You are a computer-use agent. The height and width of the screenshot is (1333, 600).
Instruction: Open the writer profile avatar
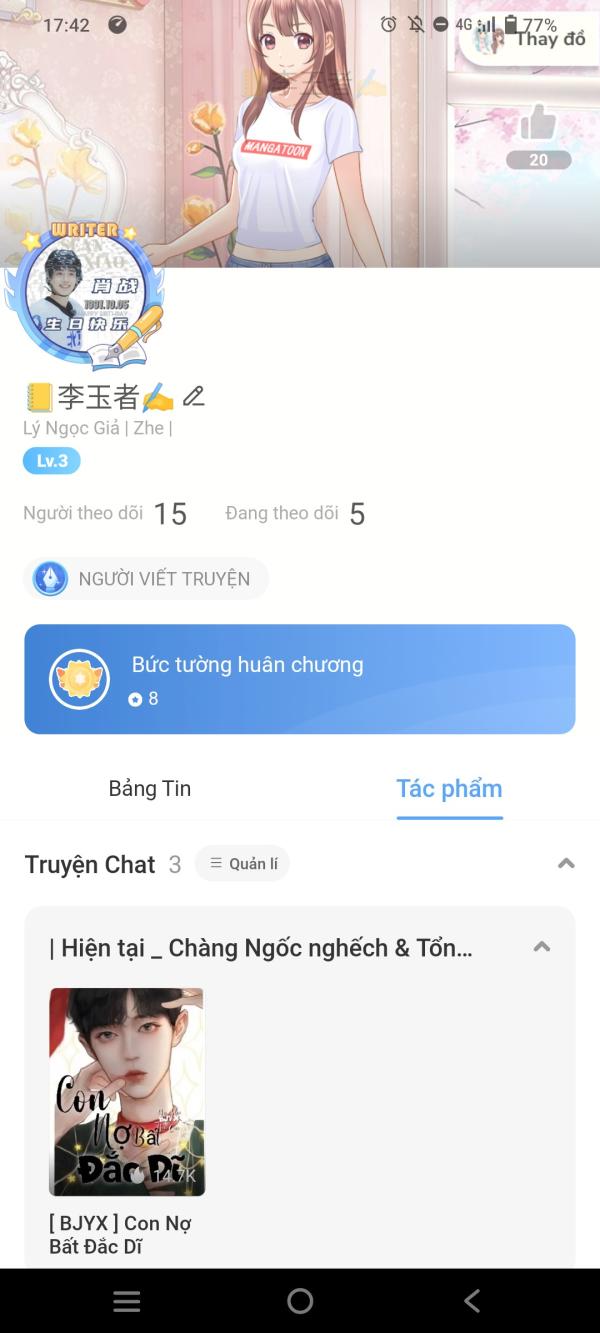(x=85, y=294)
